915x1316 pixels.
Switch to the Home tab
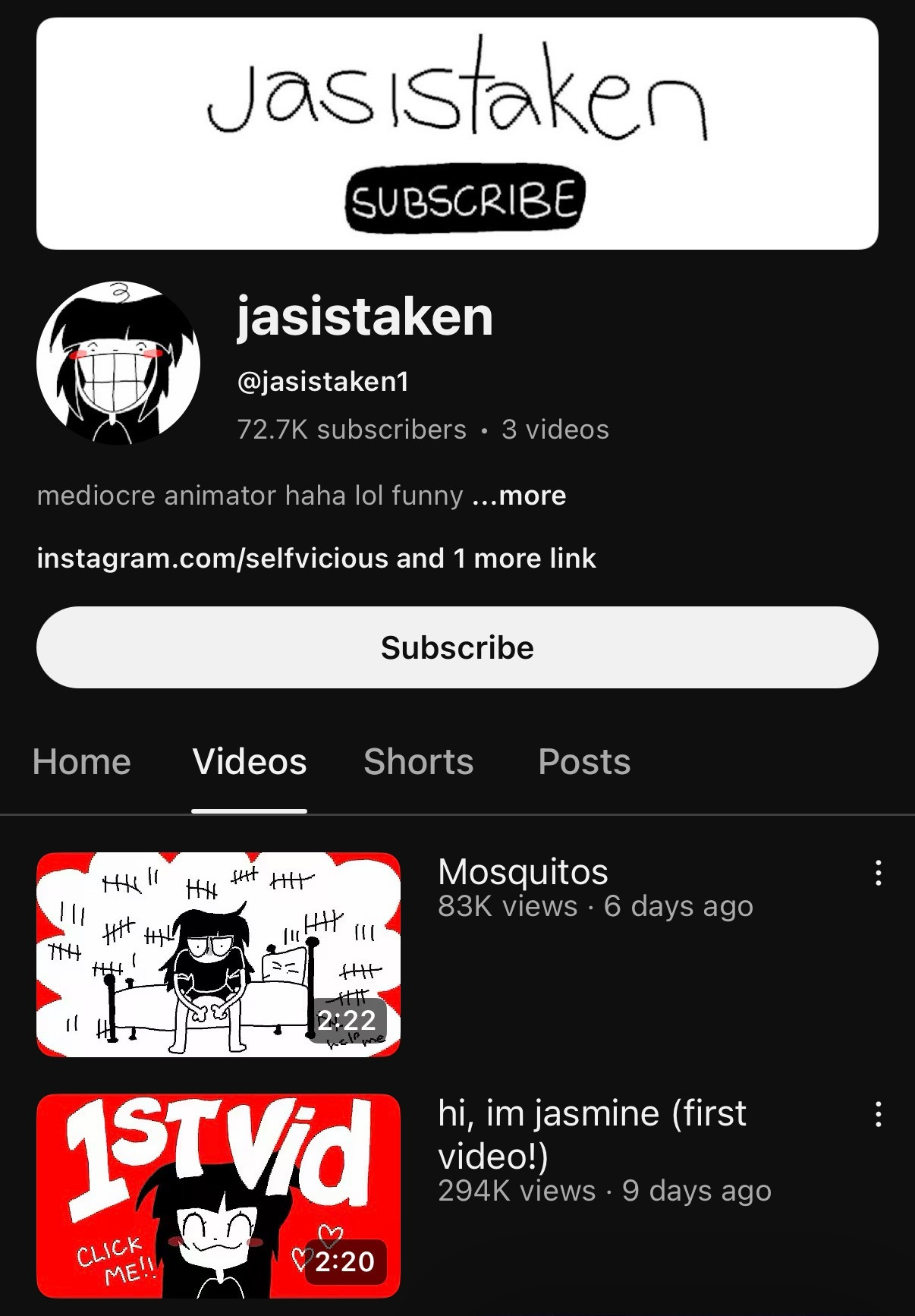tap(82, 761)
